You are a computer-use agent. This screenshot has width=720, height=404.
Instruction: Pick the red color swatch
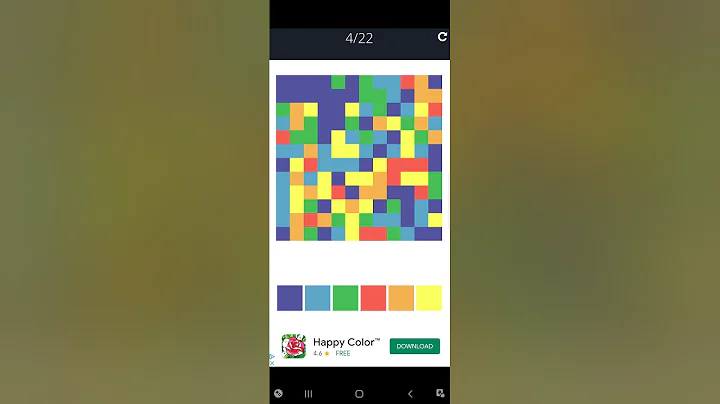click(373, 298)
